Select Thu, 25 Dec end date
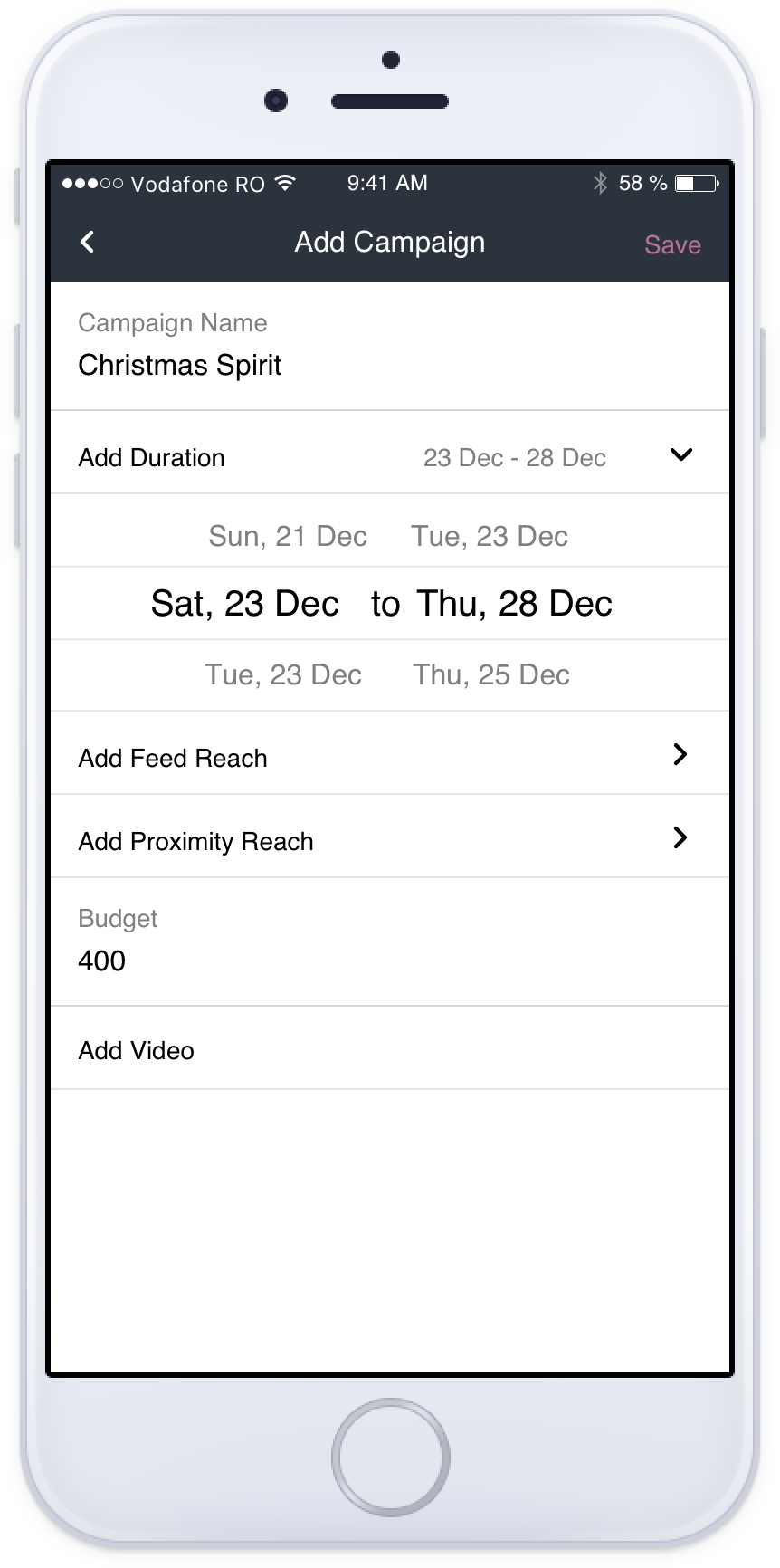The image size is (780, 1568). click(x=491, y=674)
